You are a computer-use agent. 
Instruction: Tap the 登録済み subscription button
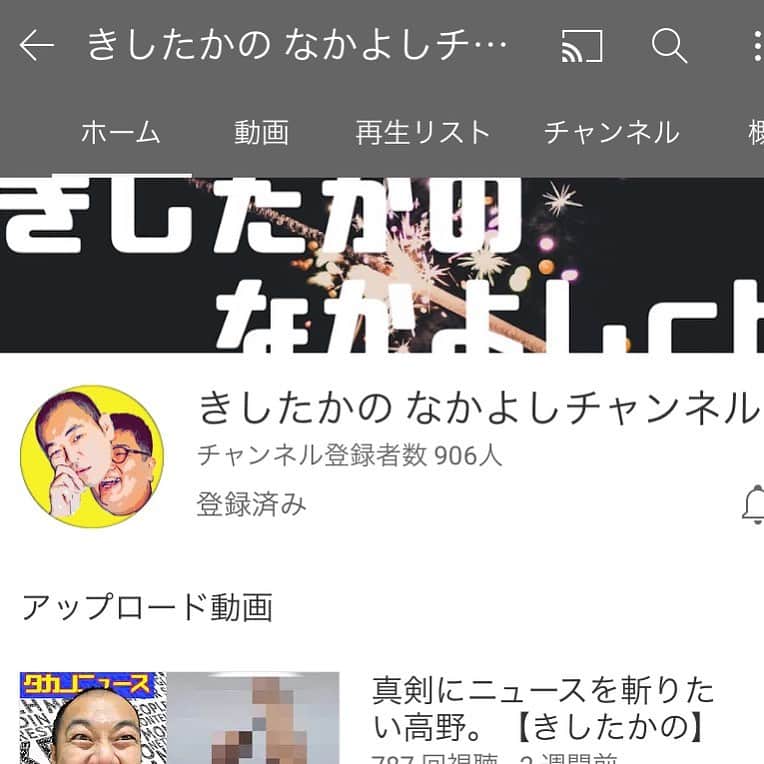[251, 504]
